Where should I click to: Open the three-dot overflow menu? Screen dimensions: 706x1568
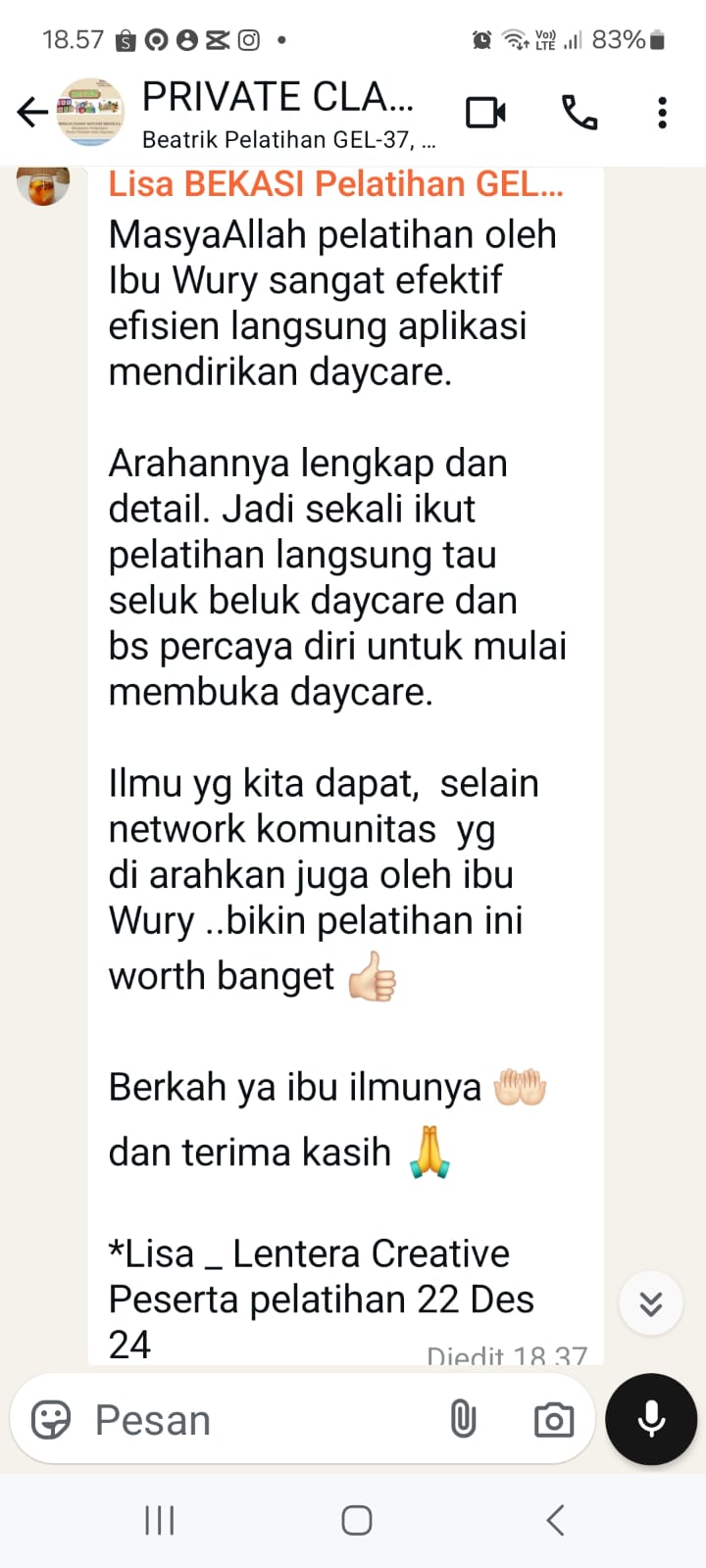[x=663, y=113]
